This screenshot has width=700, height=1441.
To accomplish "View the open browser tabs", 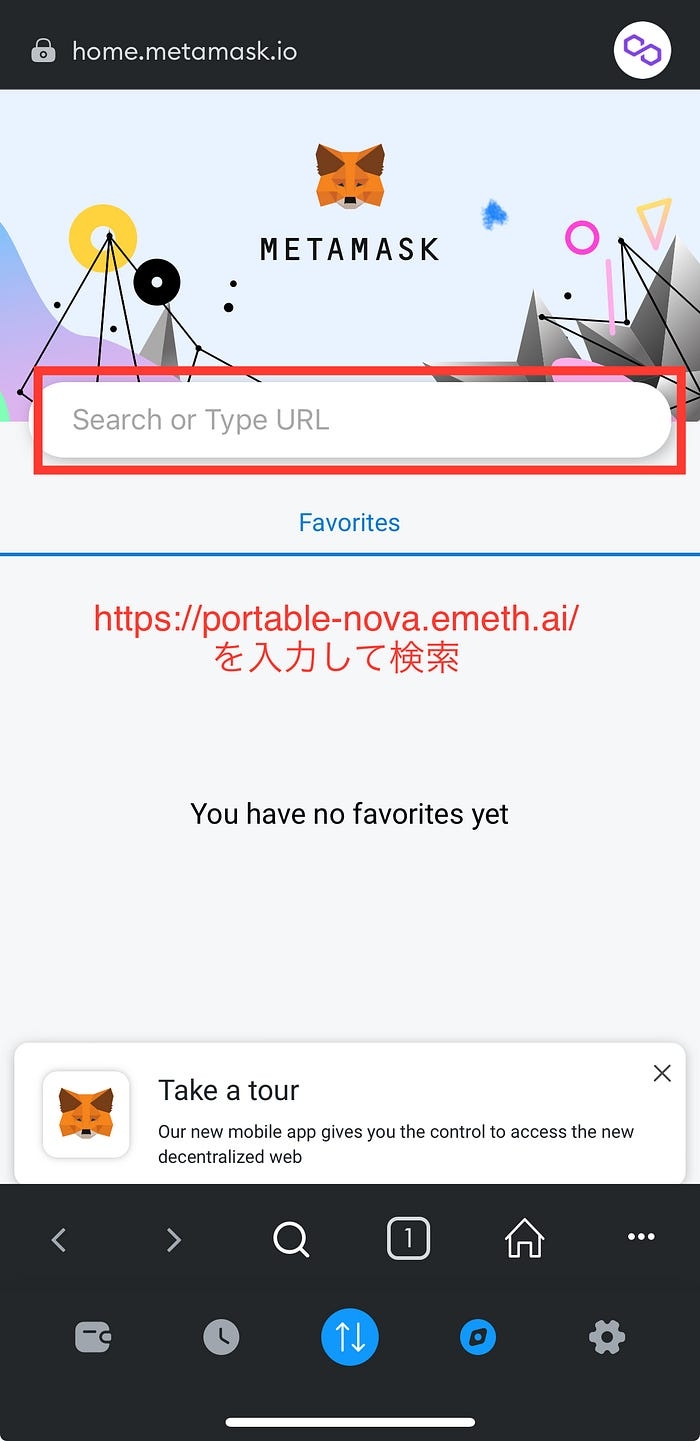I will (x=408, y=1239).
